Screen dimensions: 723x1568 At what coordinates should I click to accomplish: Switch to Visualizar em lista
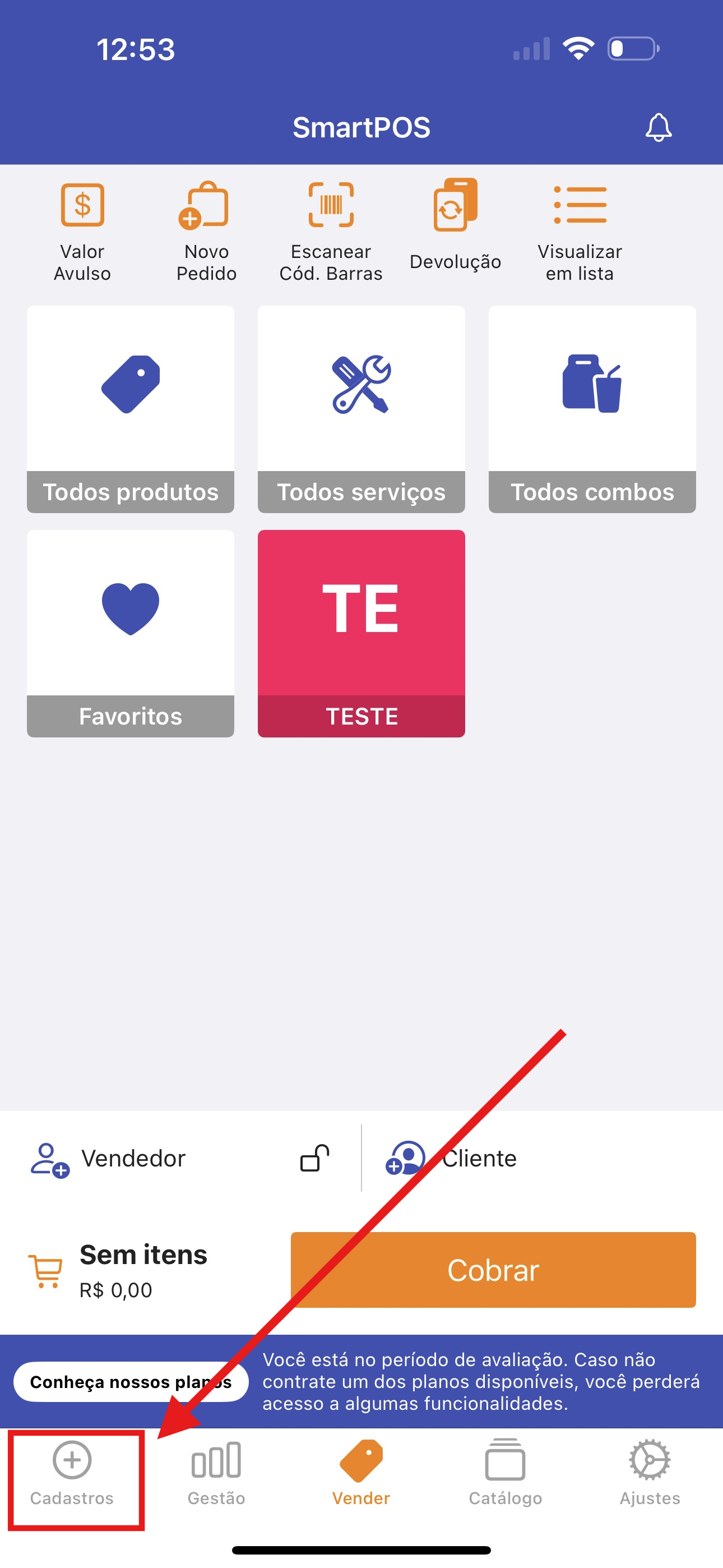pos(580,232)
